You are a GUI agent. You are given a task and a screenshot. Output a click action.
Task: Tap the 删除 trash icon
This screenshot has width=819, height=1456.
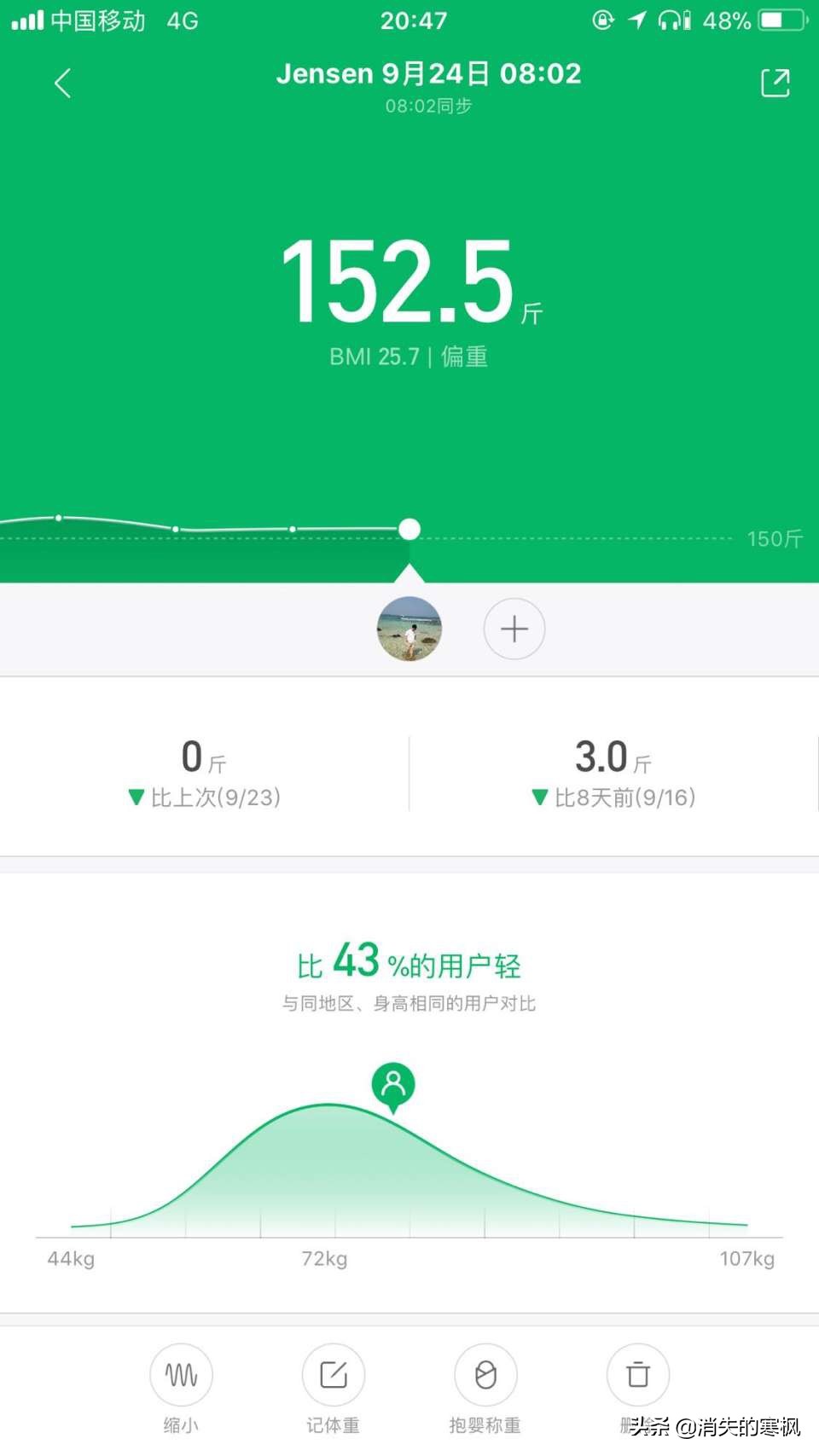point(637,1375)
